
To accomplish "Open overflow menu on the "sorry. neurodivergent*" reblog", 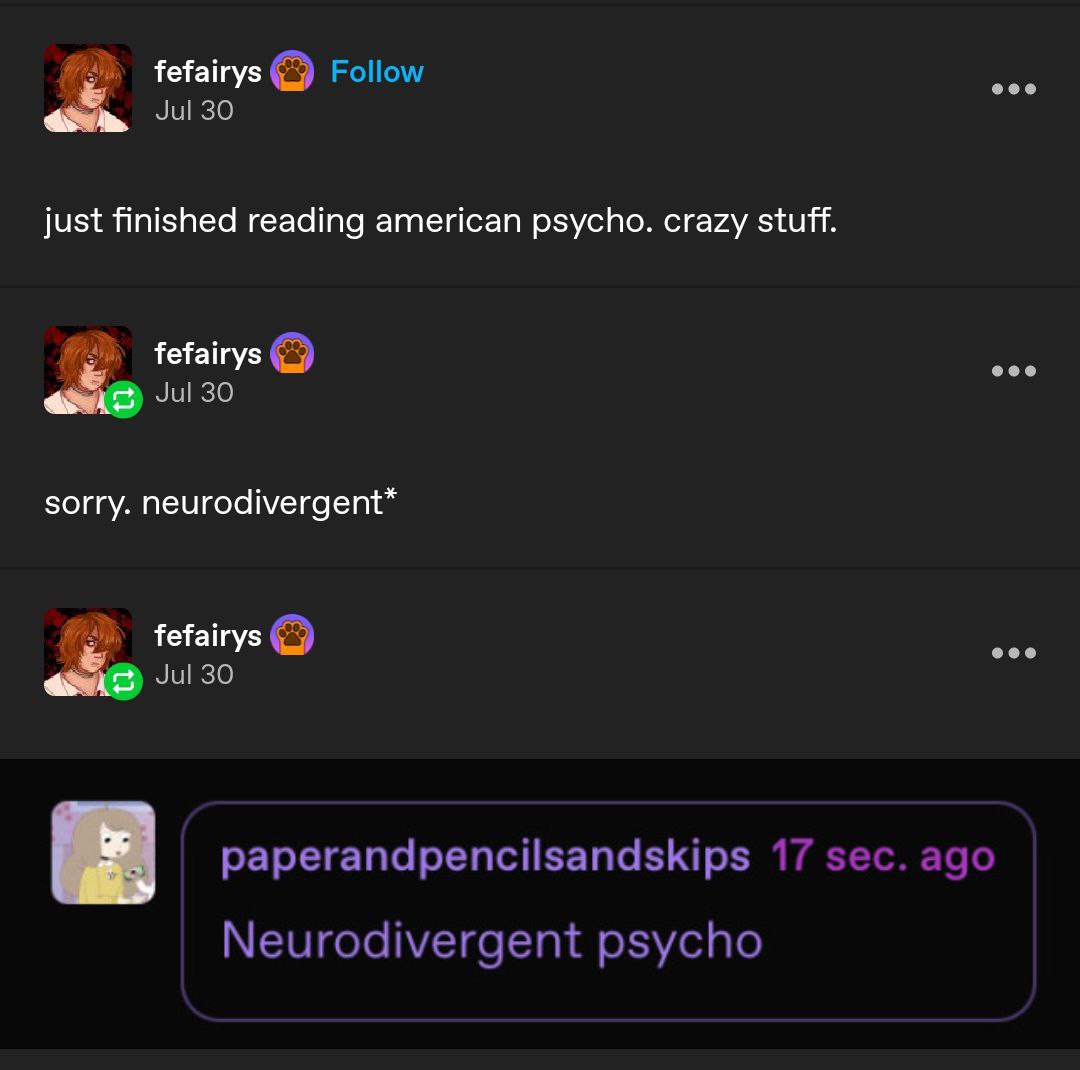I will click(1013, 371).
